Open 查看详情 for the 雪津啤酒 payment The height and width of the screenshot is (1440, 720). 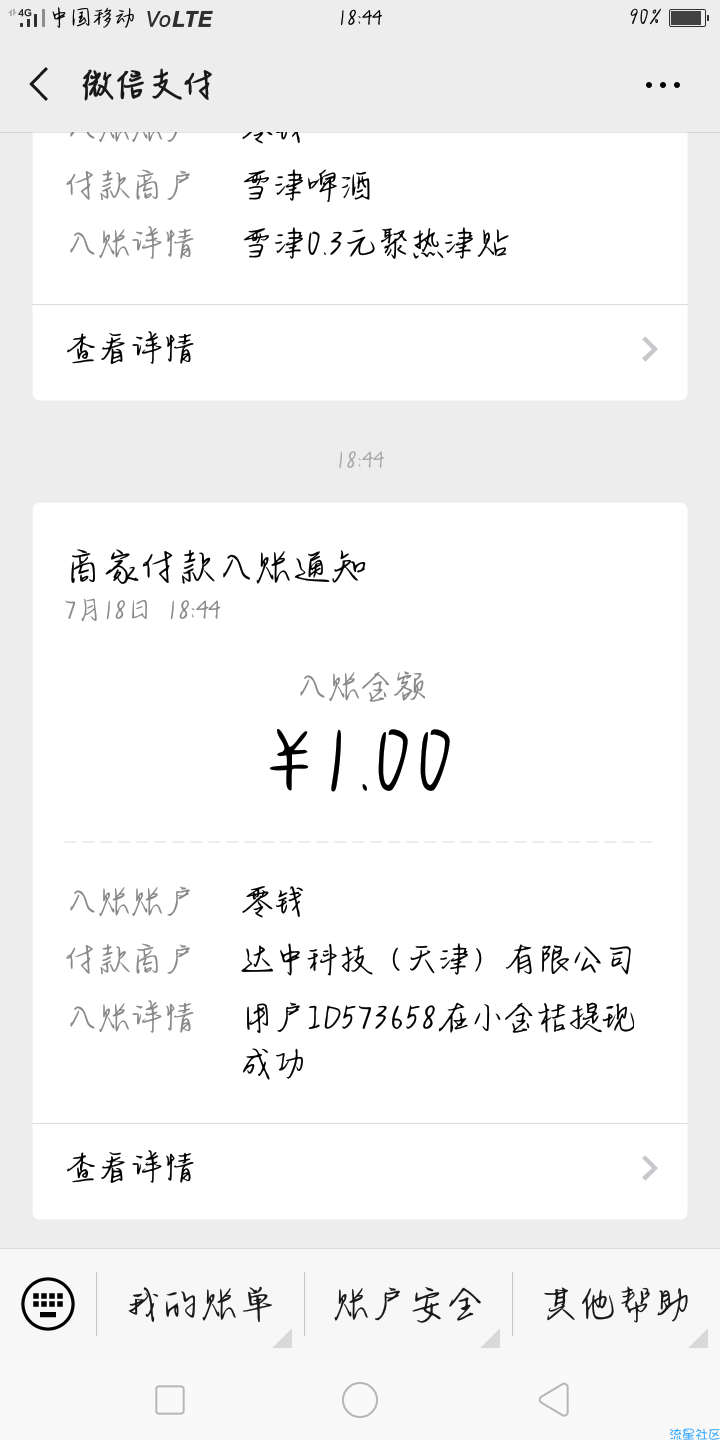(360, 350)
